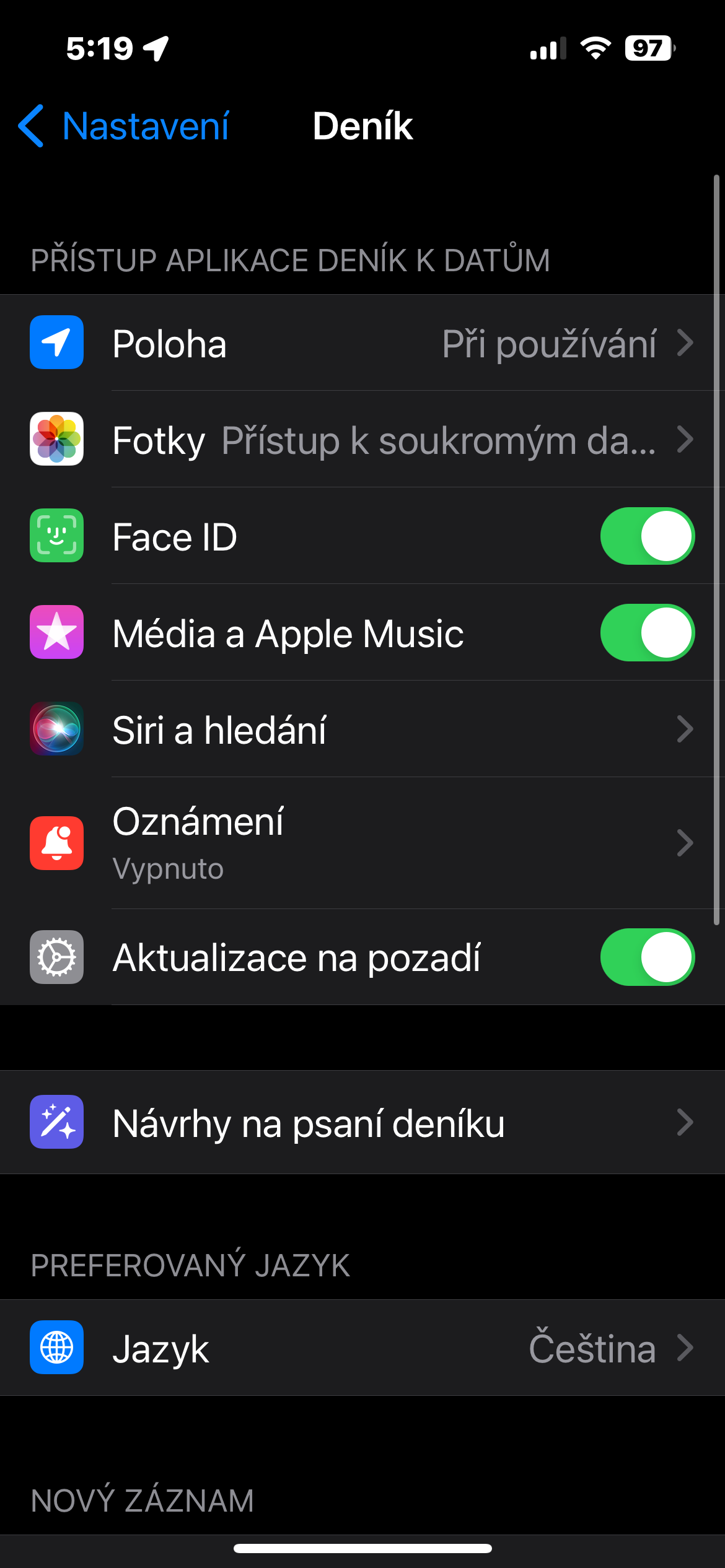Disable Face ID for Deník
This screenshot has height=1568, width=725.
(646, 536)
